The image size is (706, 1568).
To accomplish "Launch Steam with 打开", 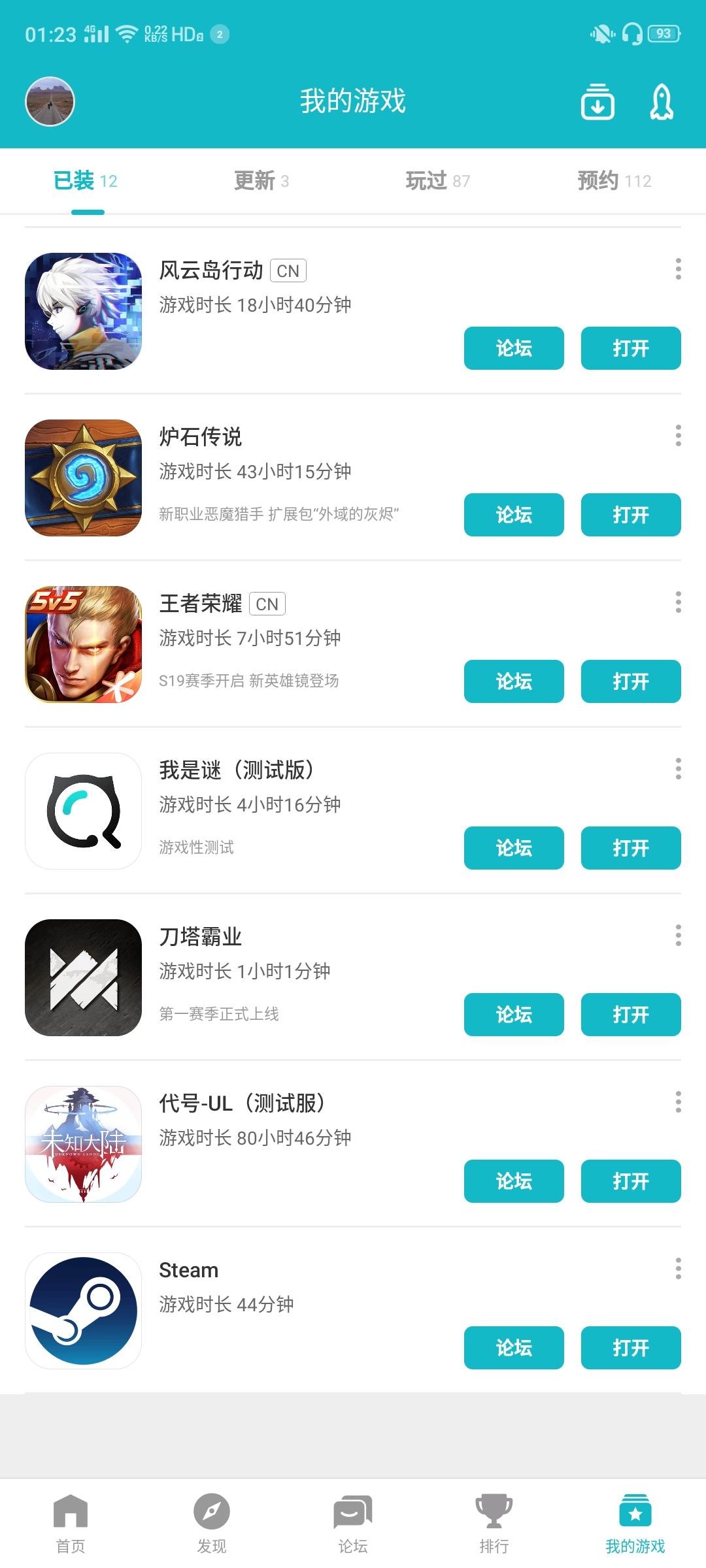I will [x=630, y=1348].
